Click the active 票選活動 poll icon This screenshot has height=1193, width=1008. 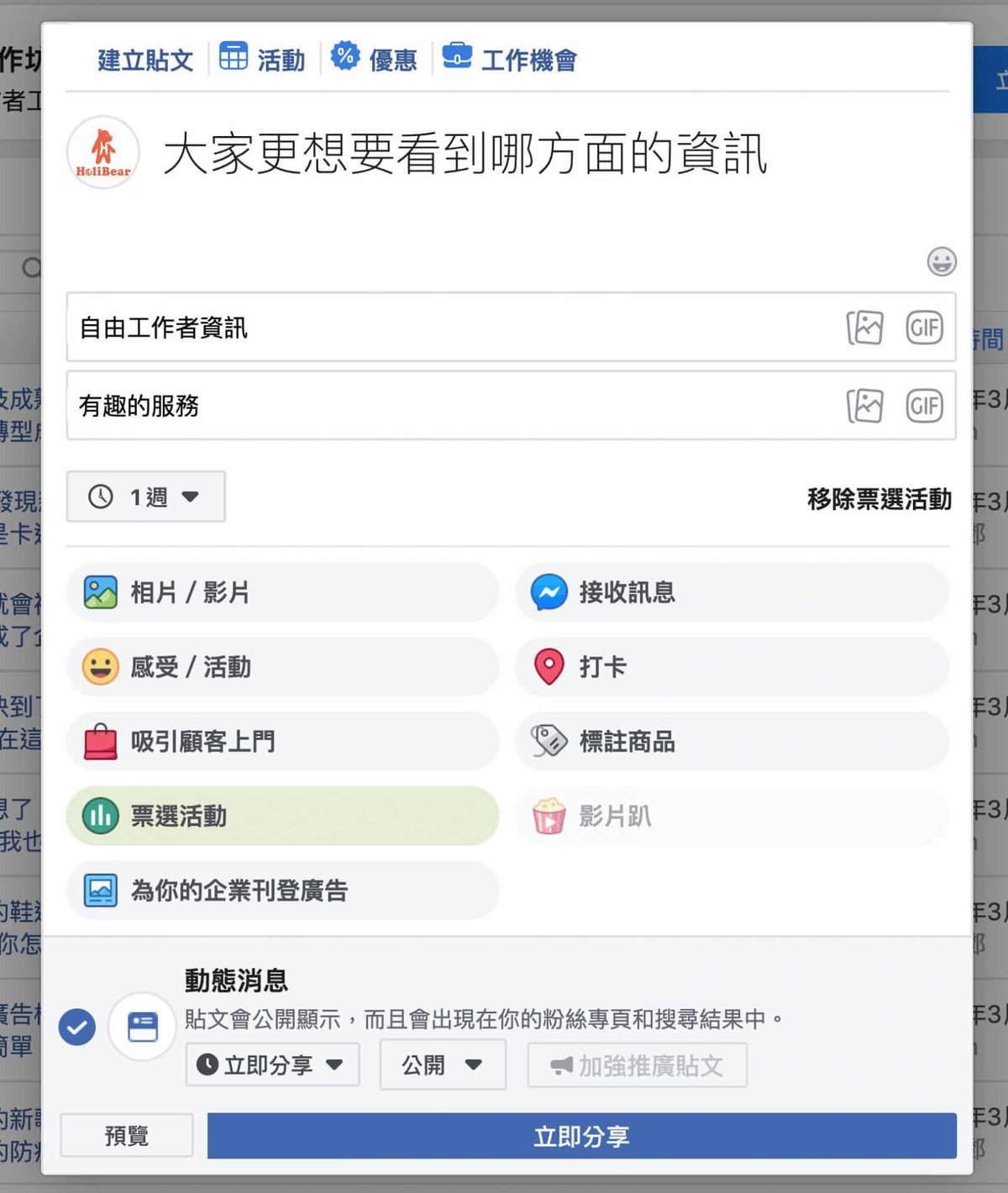pos(97,816)
